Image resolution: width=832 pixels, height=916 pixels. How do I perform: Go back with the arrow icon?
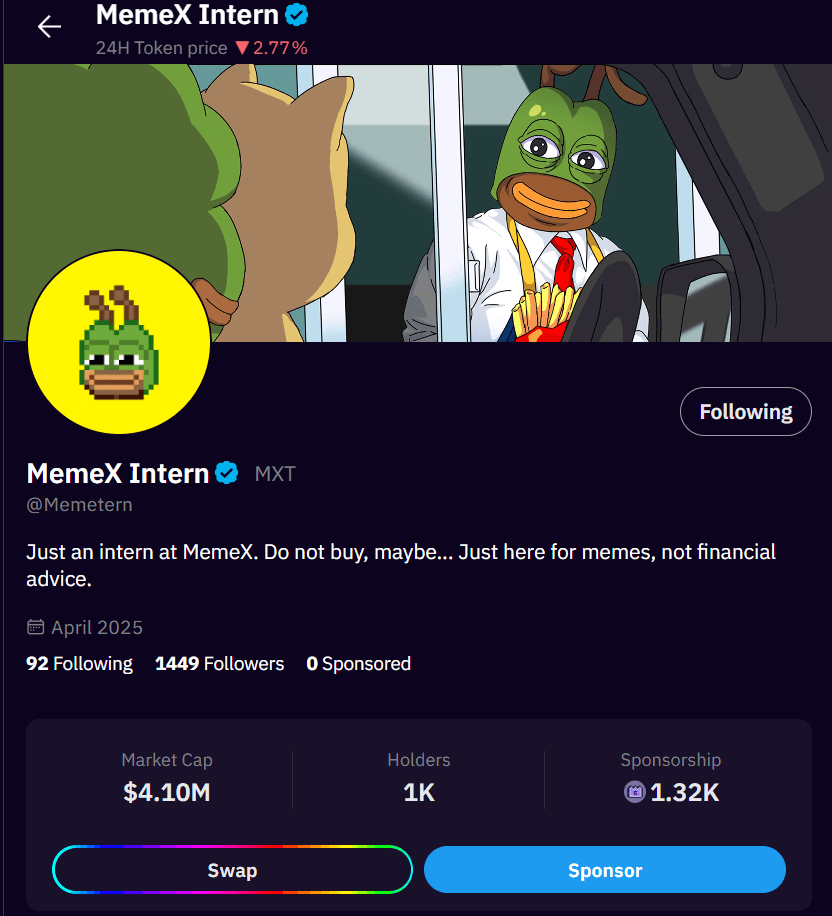click(49, 27)
